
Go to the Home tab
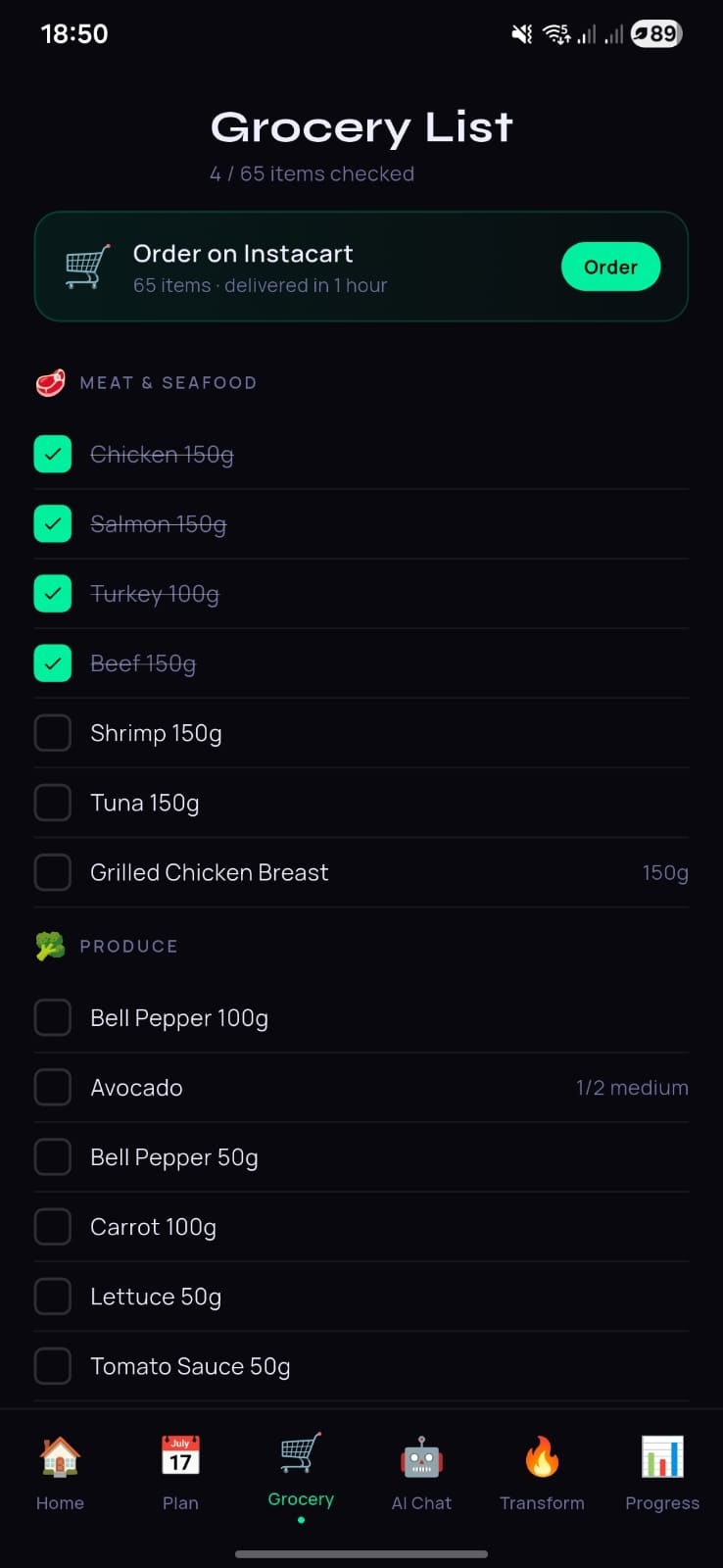[60, 1473]
